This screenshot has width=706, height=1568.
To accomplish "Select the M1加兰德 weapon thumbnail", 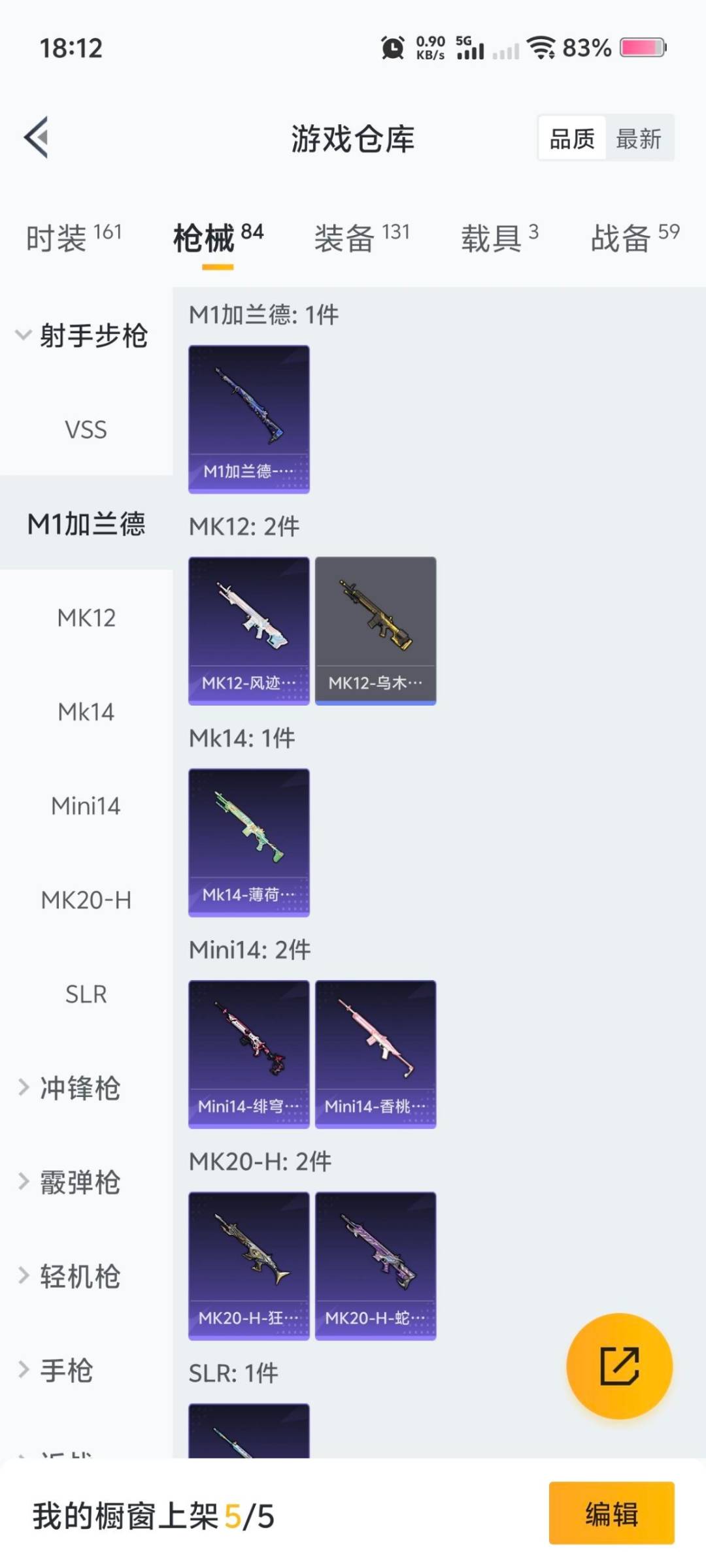I will (248, 418).
